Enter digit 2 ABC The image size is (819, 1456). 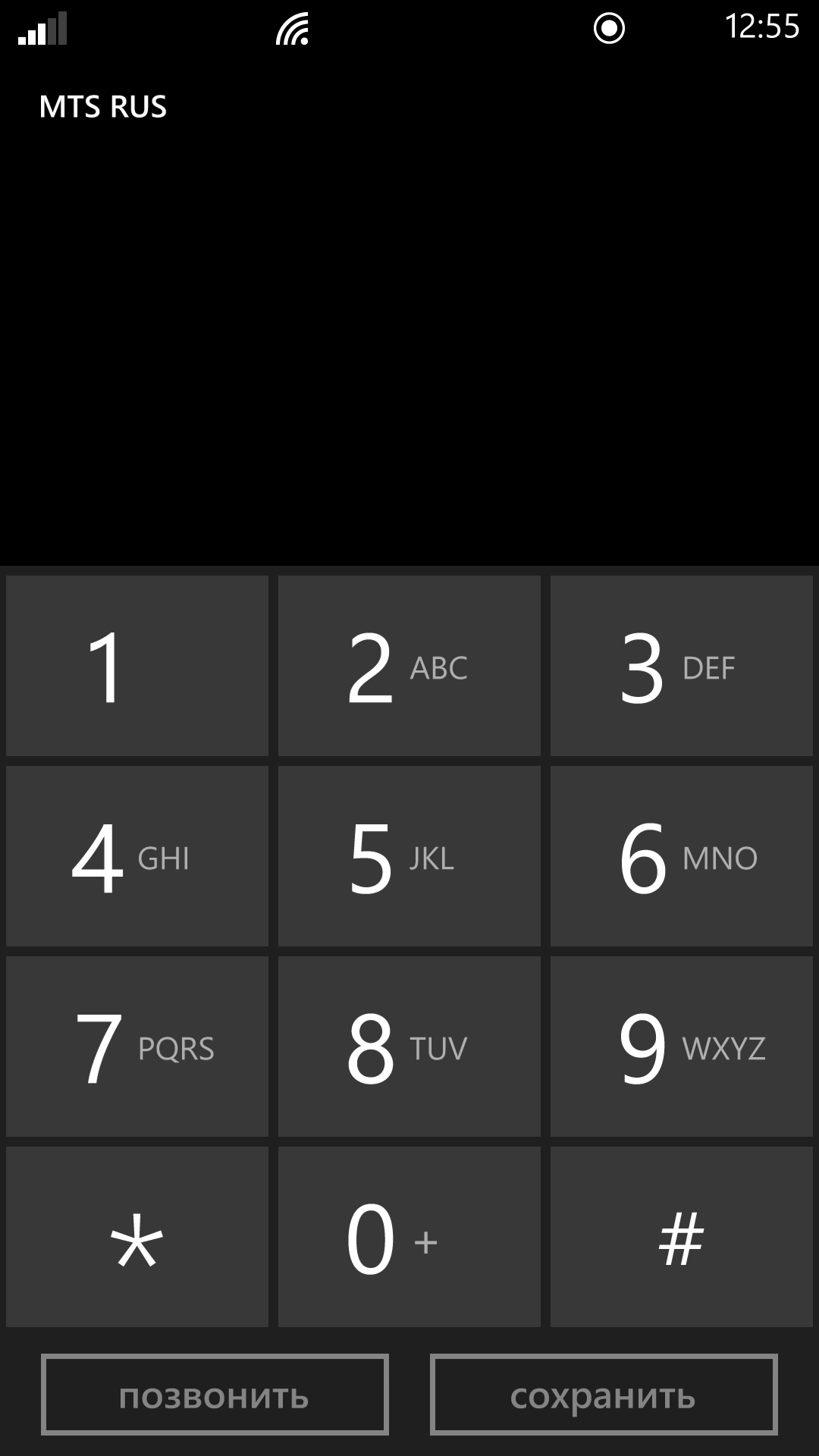409,666
